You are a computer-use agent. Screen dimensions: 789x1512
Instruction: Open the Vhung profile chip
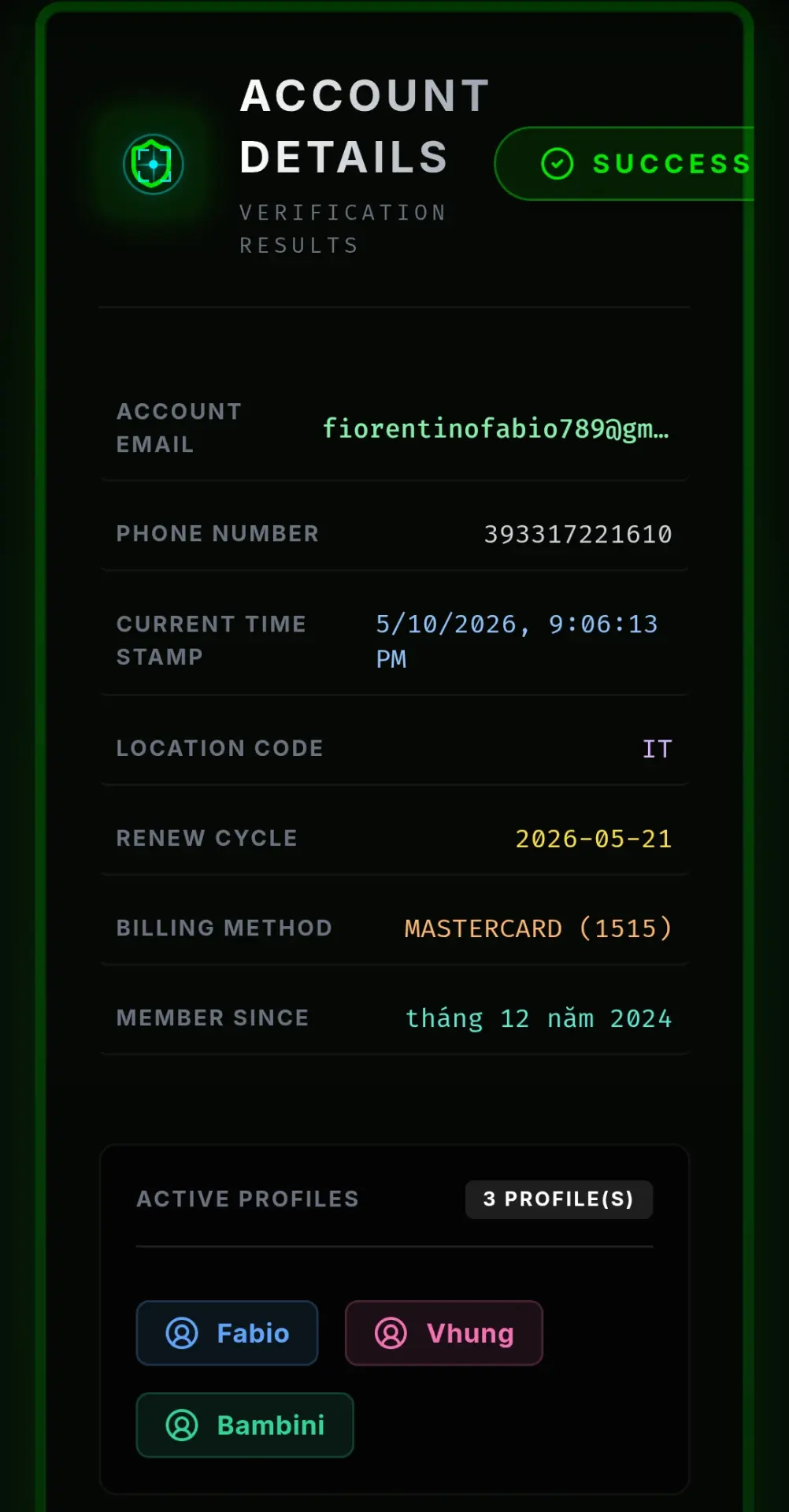444,1332
